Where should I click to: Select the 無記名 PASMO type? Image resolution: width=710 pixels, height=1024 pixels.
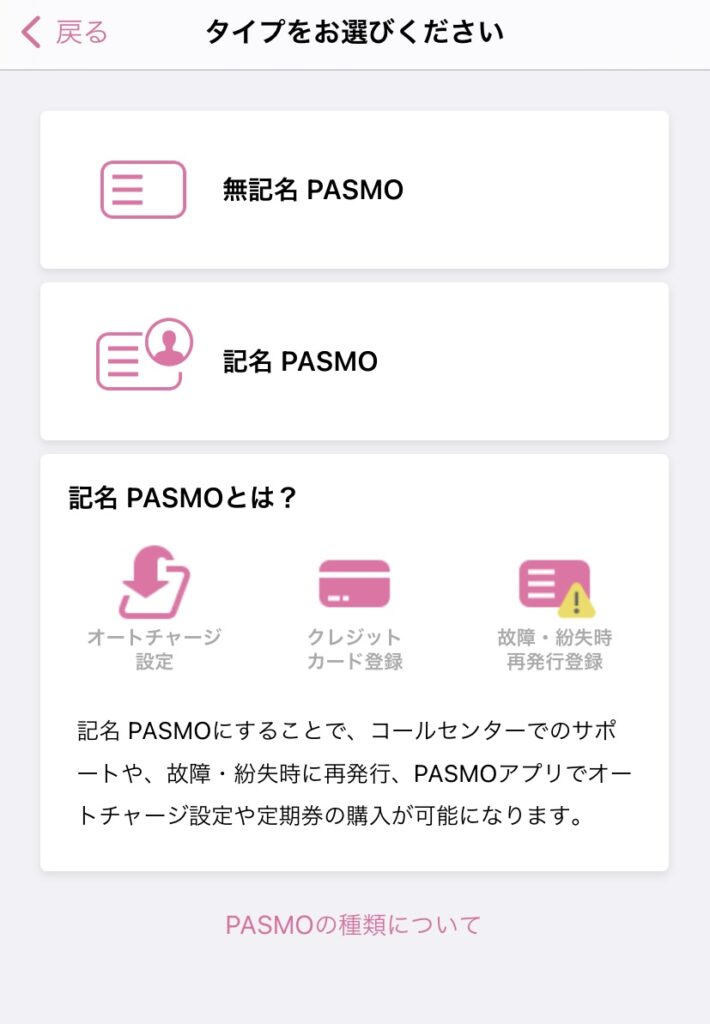[354, 190]
